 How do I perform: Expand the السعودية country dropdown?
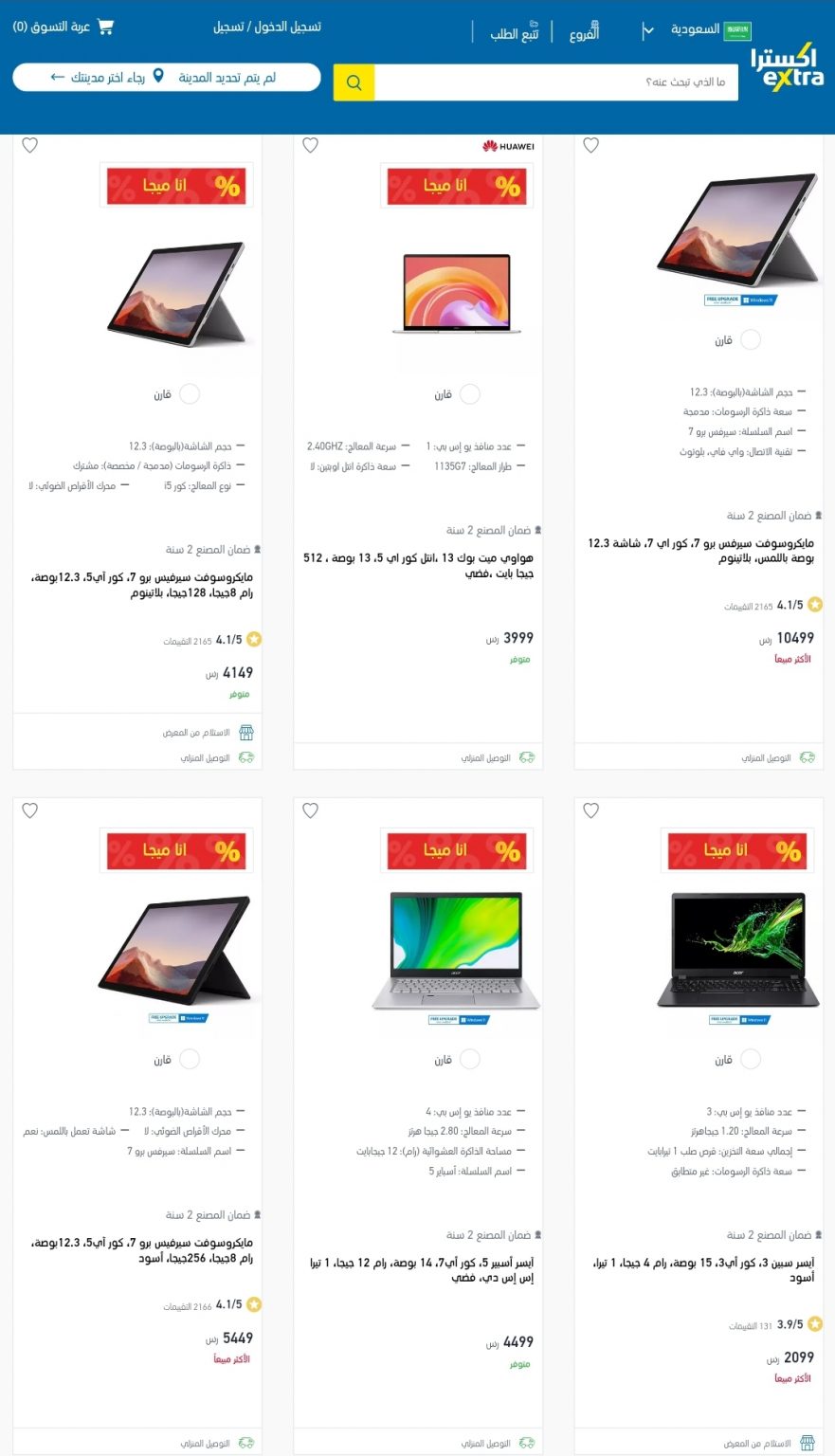tap(697, 30)
